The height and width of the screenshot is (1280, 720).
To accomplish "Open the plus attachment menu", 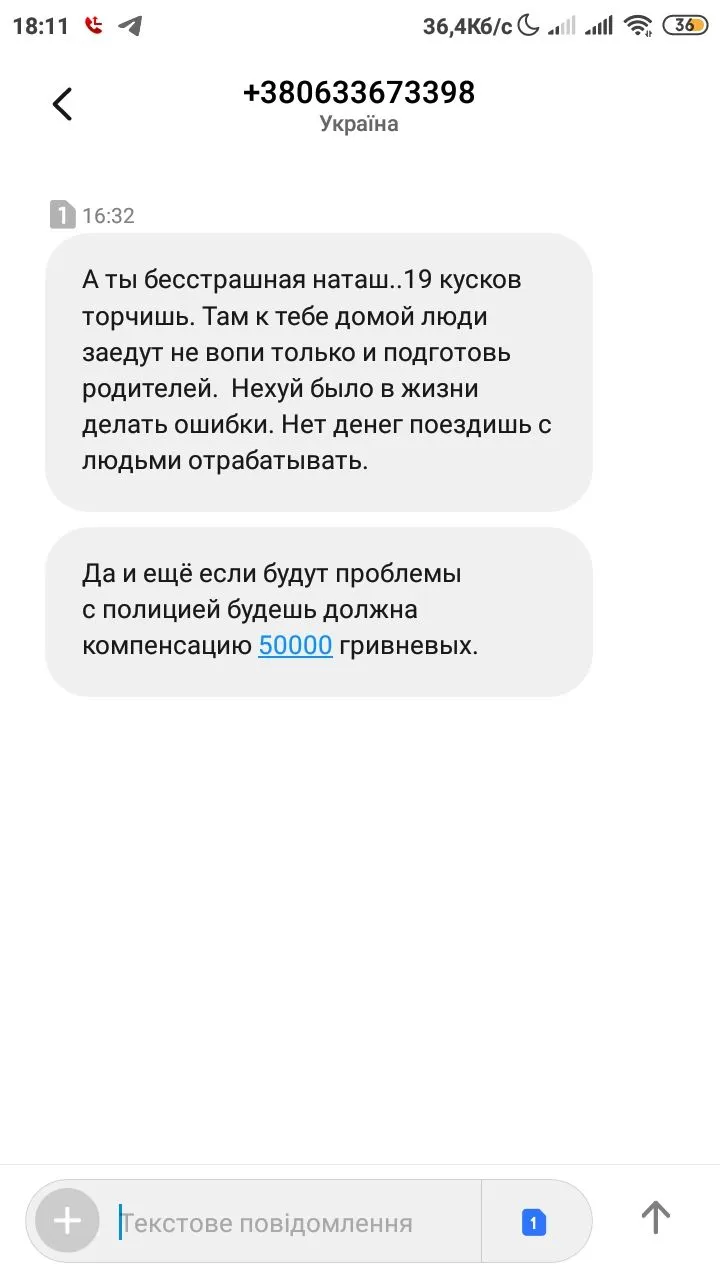I will pos(67,1221).
